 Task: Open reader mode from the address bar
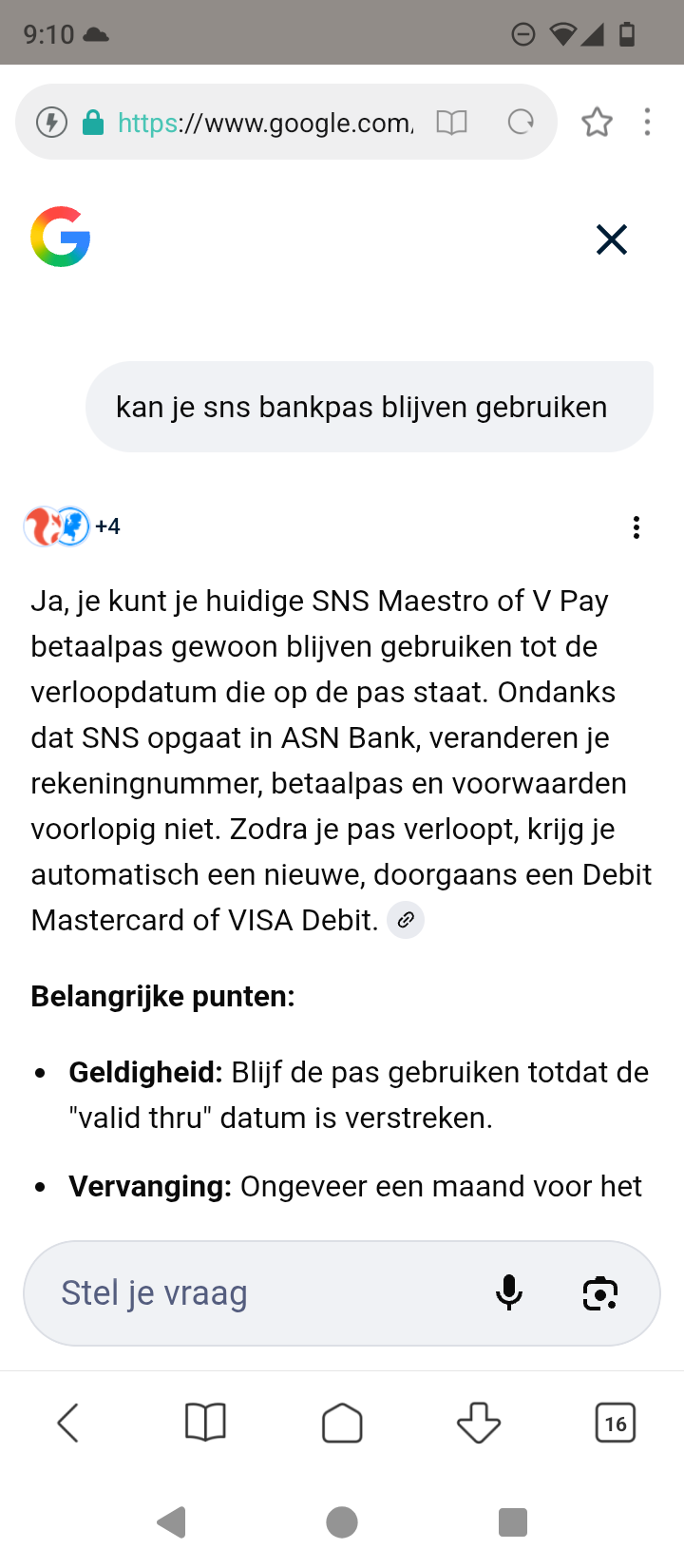click(x=451, y=123)
